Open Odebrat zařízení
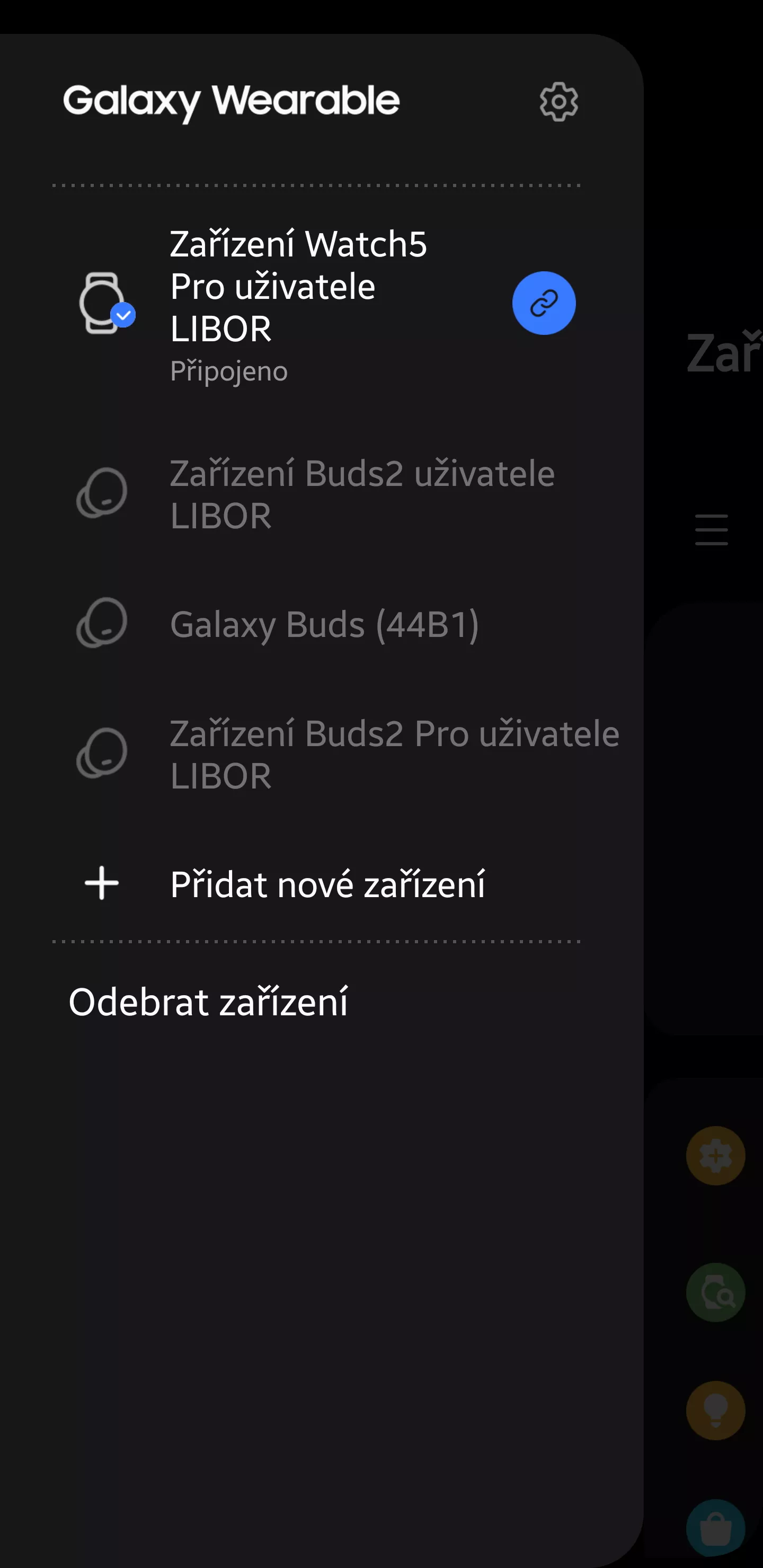The width and height of the screenshot is (763, 1568). click(x=208, y=1002)
